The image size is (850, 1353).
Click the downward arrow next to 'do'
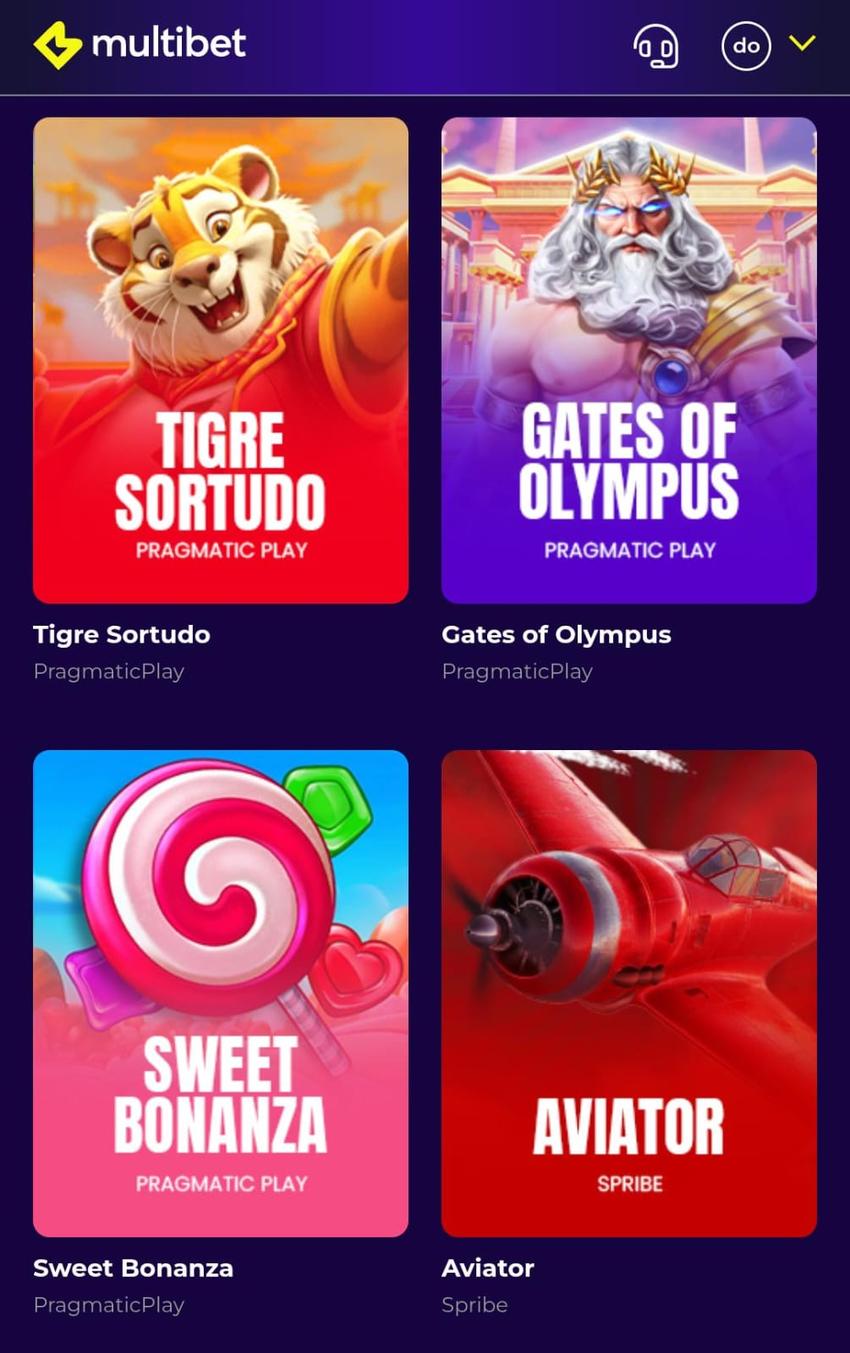point(802,45)
